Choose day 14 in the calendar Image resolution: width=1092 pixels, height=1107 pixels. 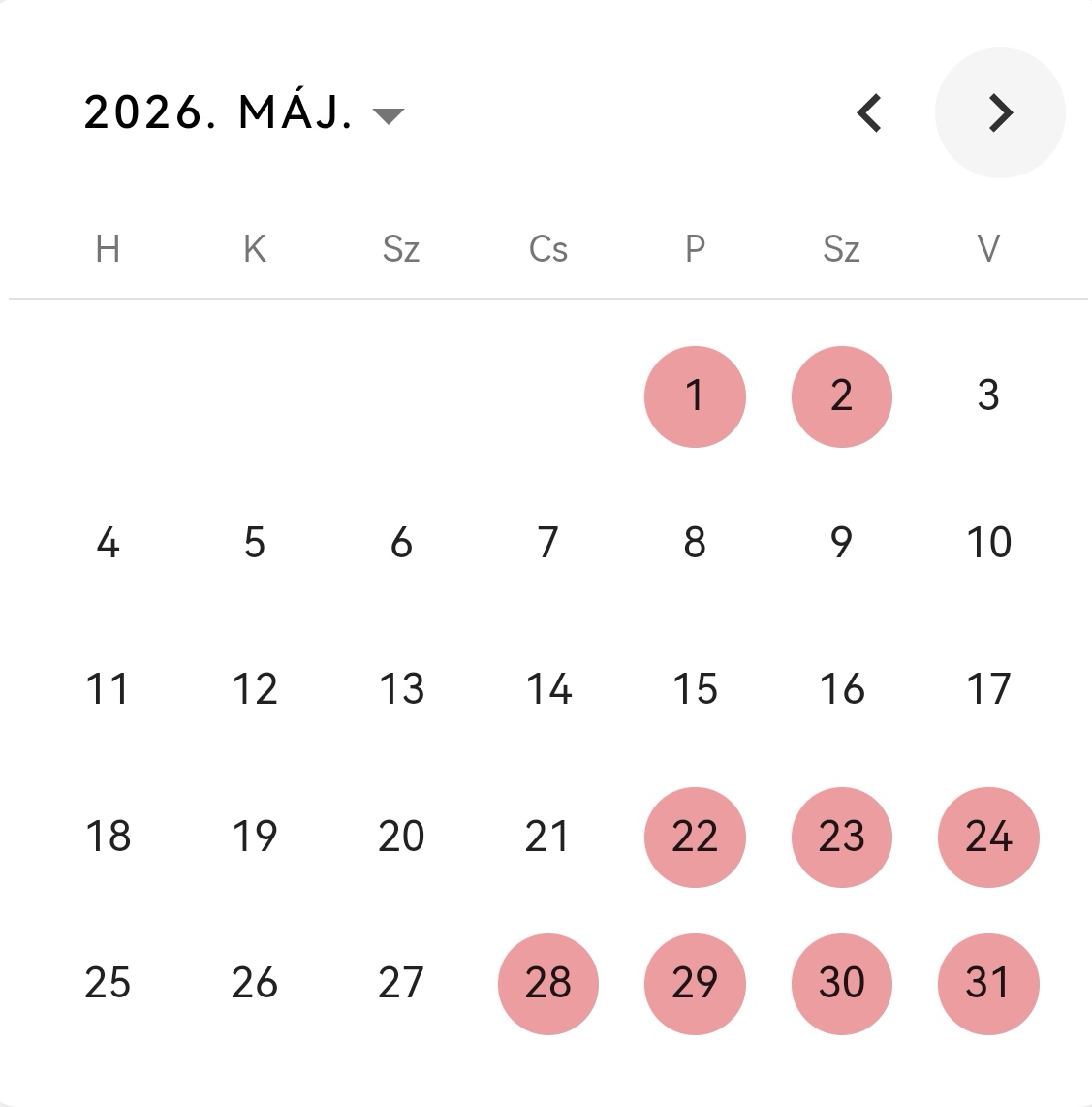tap(548, 690)
